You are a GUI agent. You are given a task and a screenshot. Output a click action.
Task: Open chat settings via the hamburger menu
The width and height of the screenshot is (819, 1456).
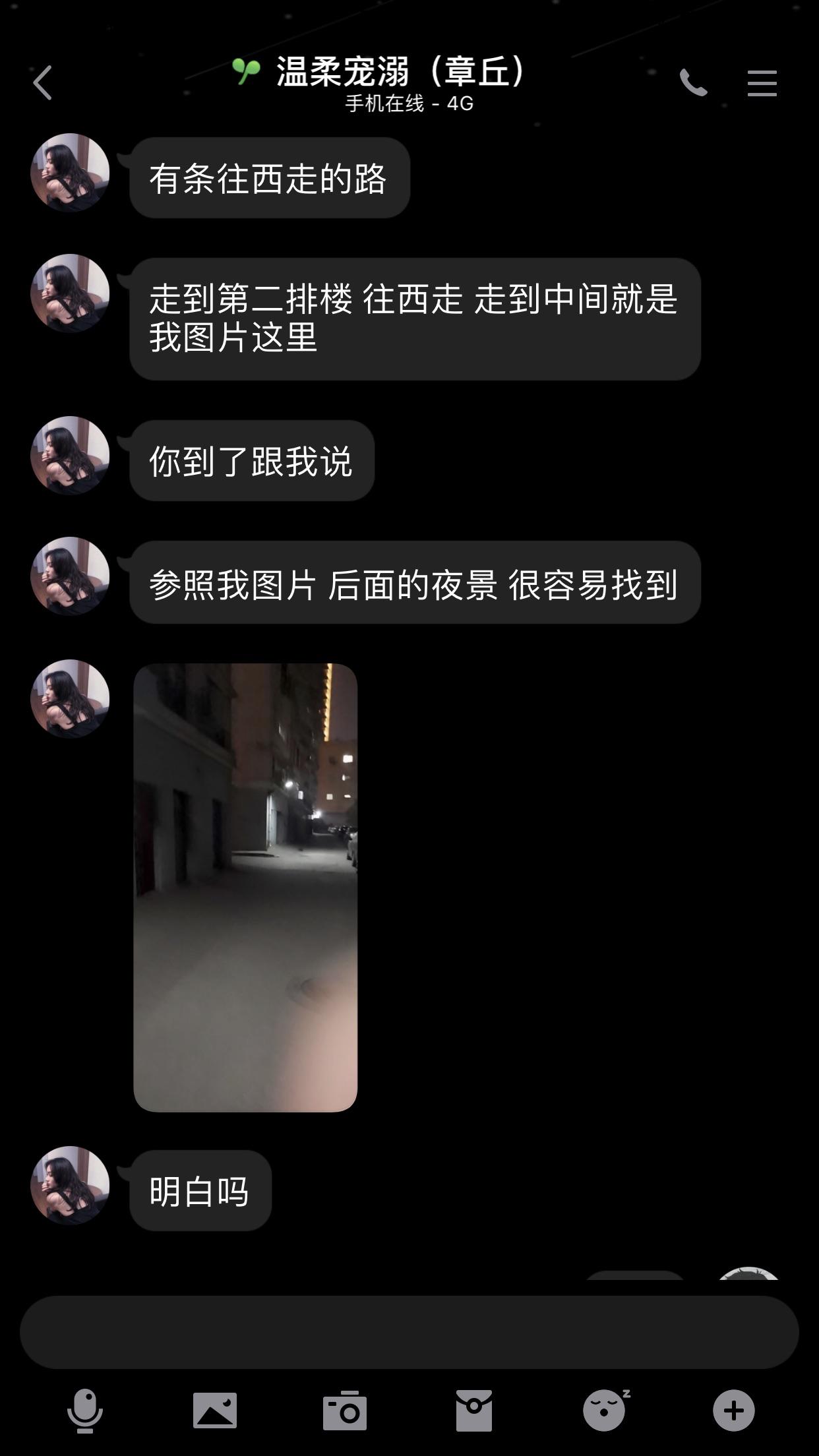pos(762,84)
